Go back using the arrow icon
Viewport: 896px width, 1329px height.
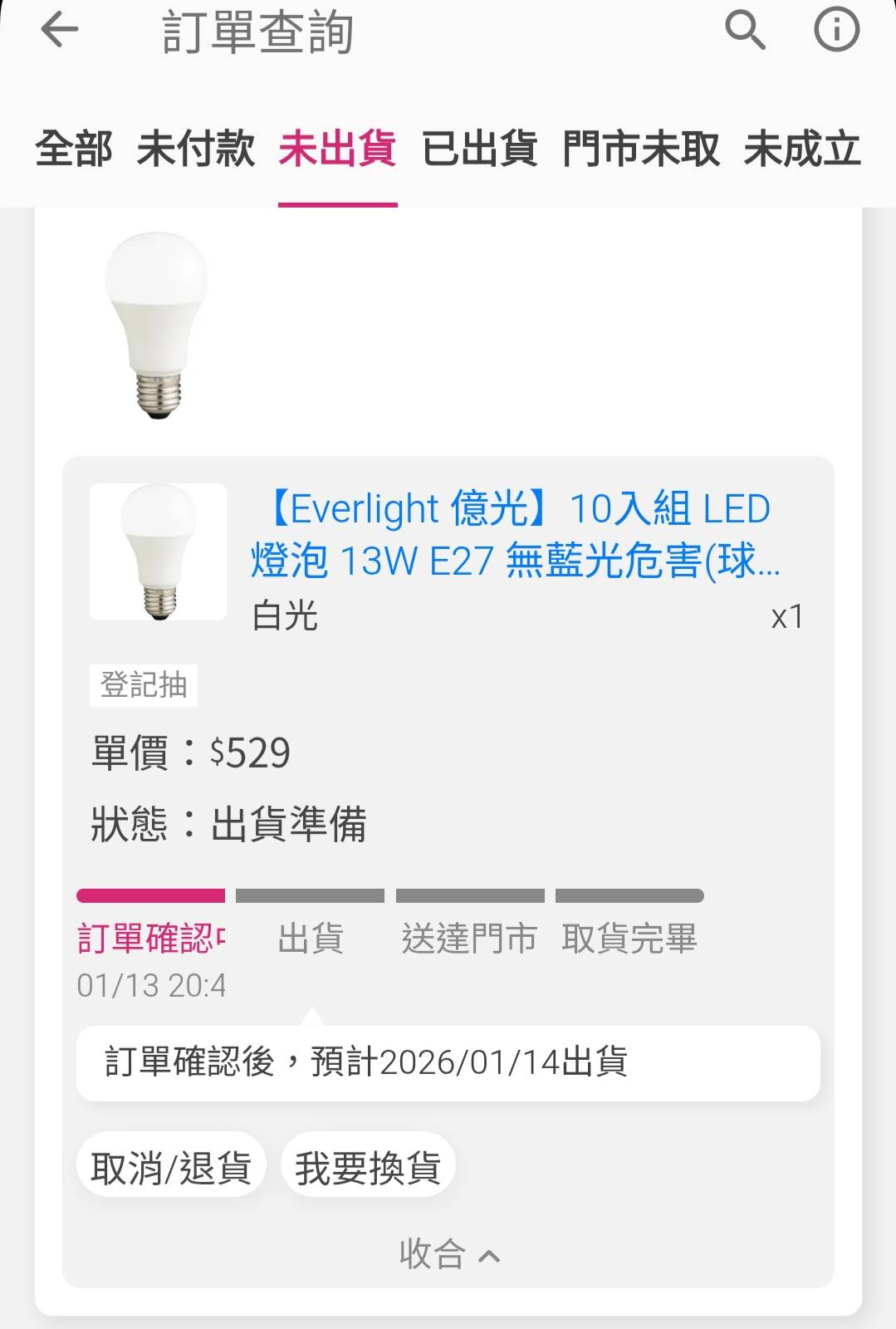click(x=60, y=31)
